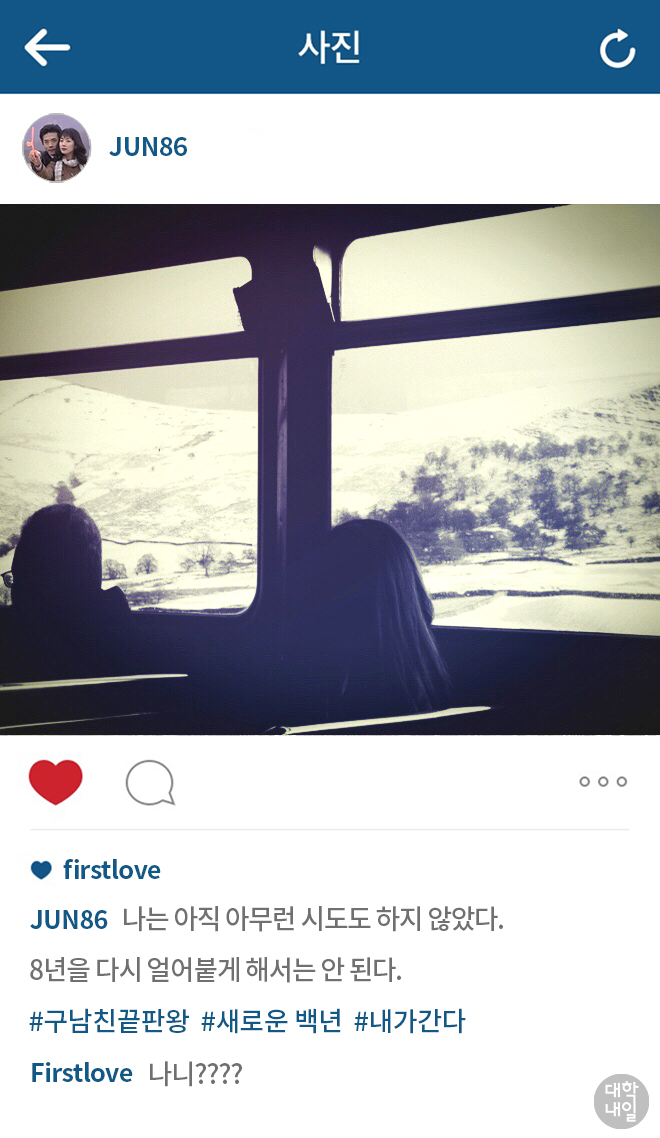The width and height of the screenshot is (660, 1138).
Task: Refresh the photo page
Action: pos(617,48)
